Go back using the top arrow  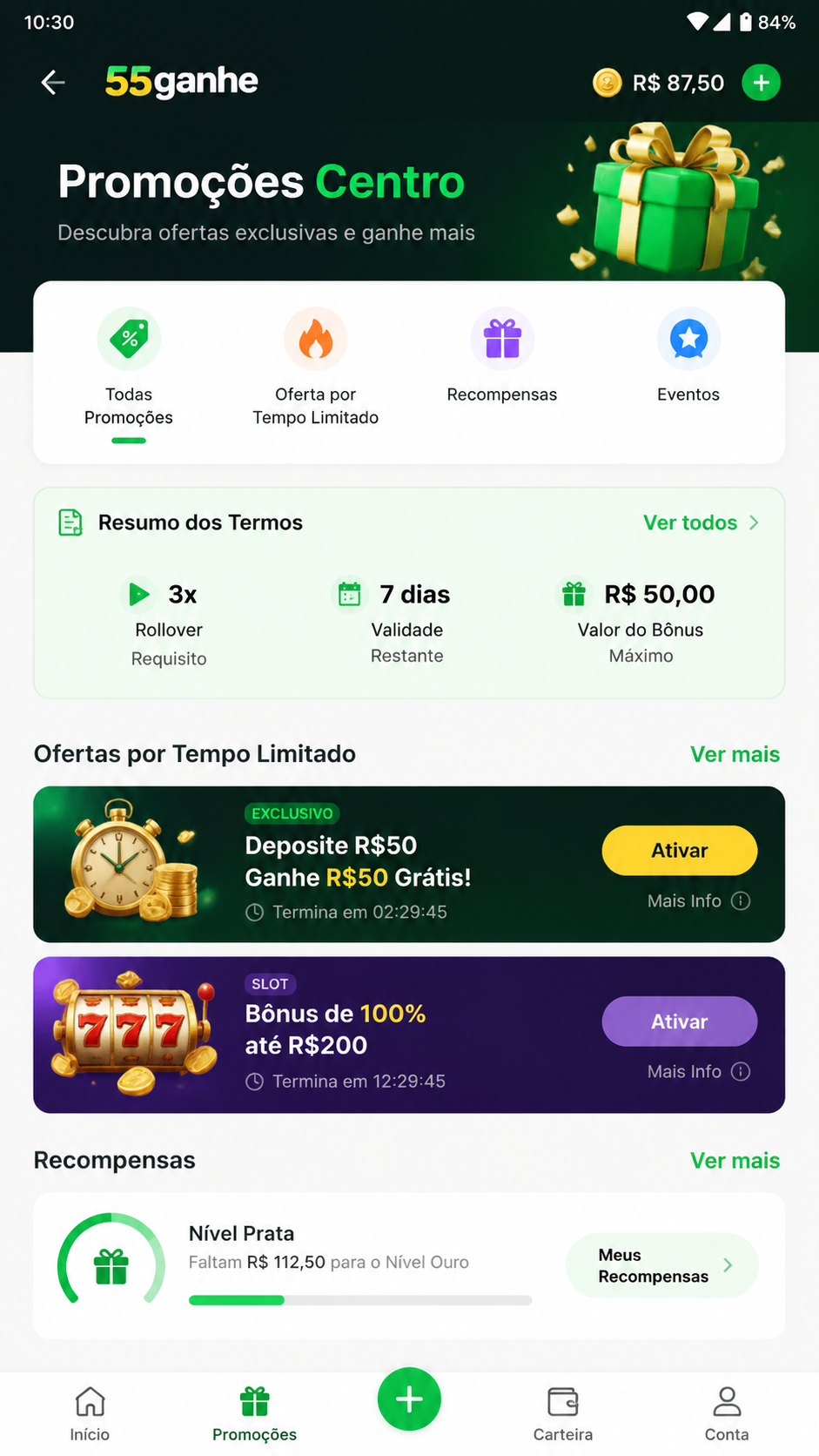coord(53,83)
